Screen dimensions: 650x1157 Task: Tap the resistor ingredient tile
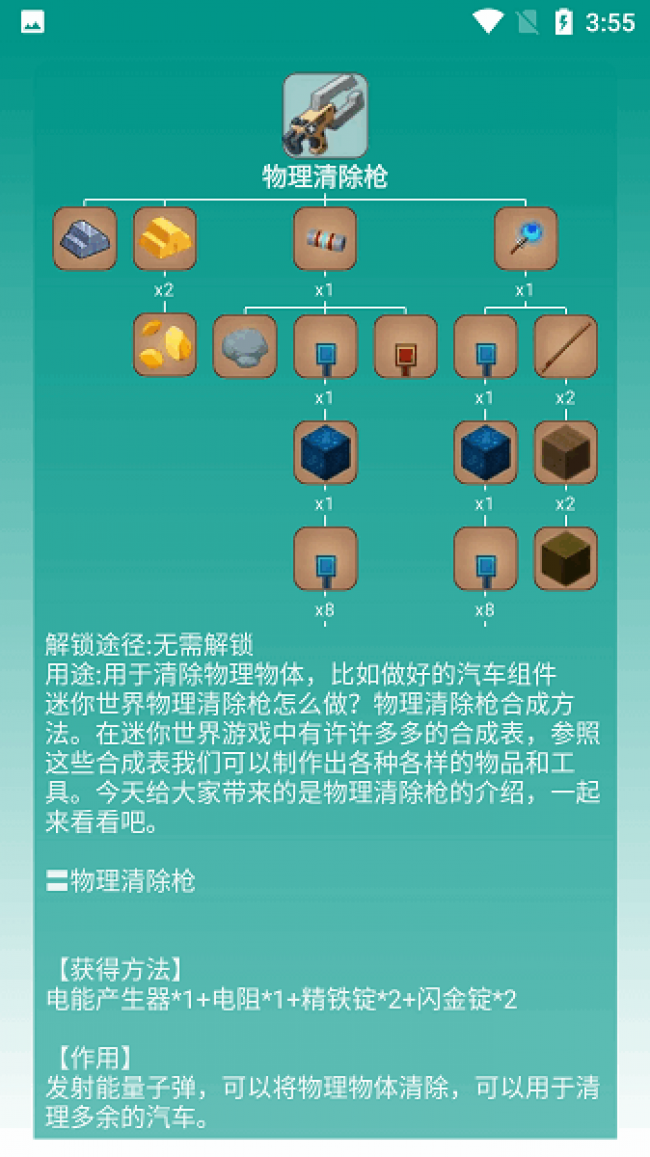pos(325,239)
